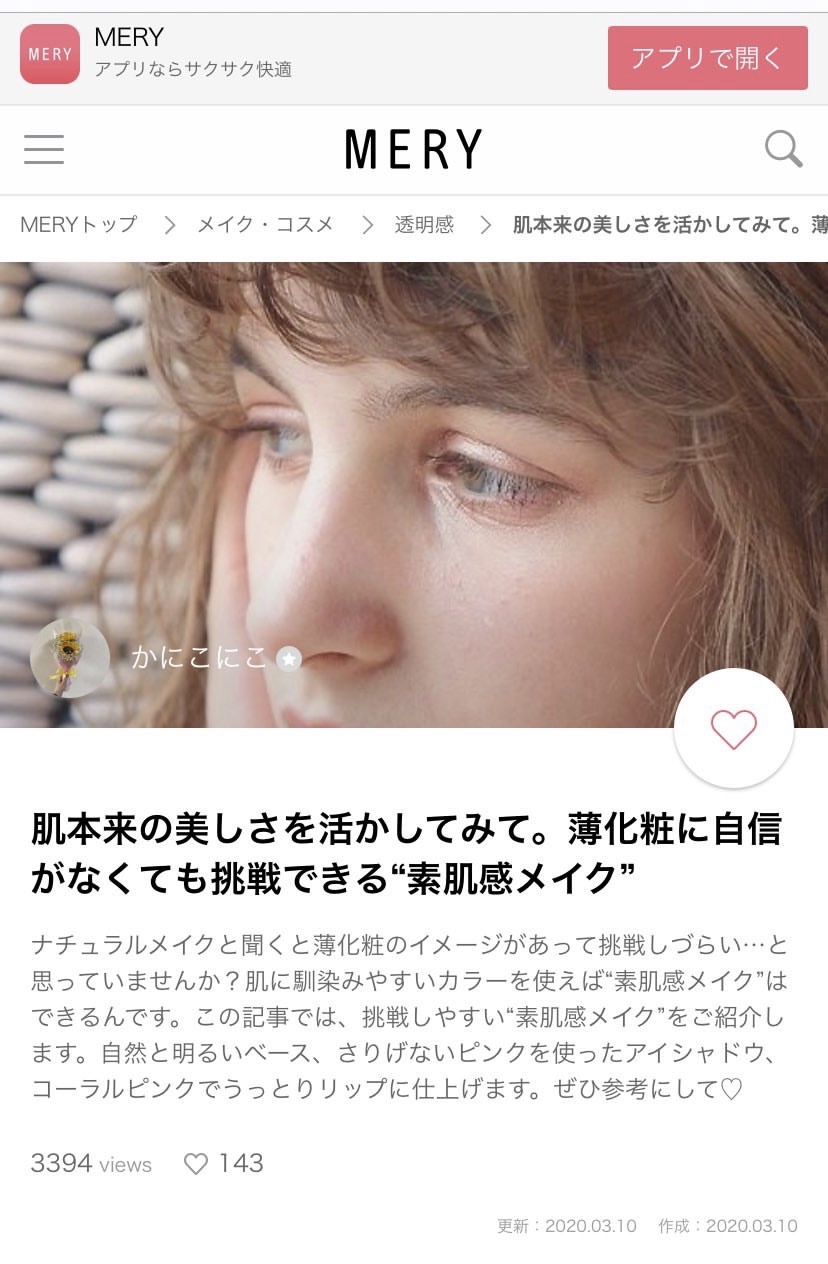Tap the アプリで開く button
This screenshot has width=828, height=1264.
point(707,58)
